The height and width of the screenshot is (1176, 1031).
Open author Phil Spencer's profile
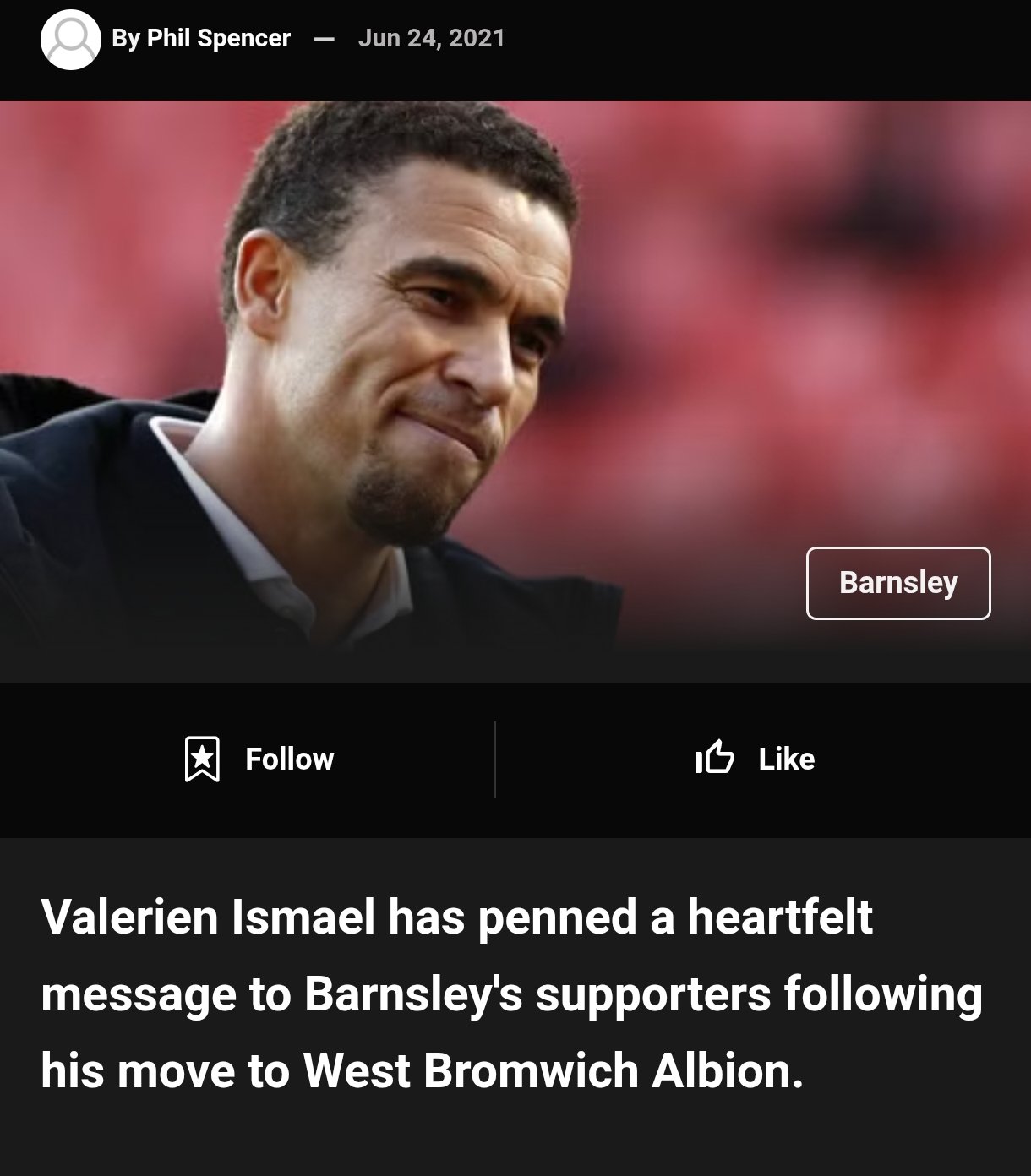point(201,39)
